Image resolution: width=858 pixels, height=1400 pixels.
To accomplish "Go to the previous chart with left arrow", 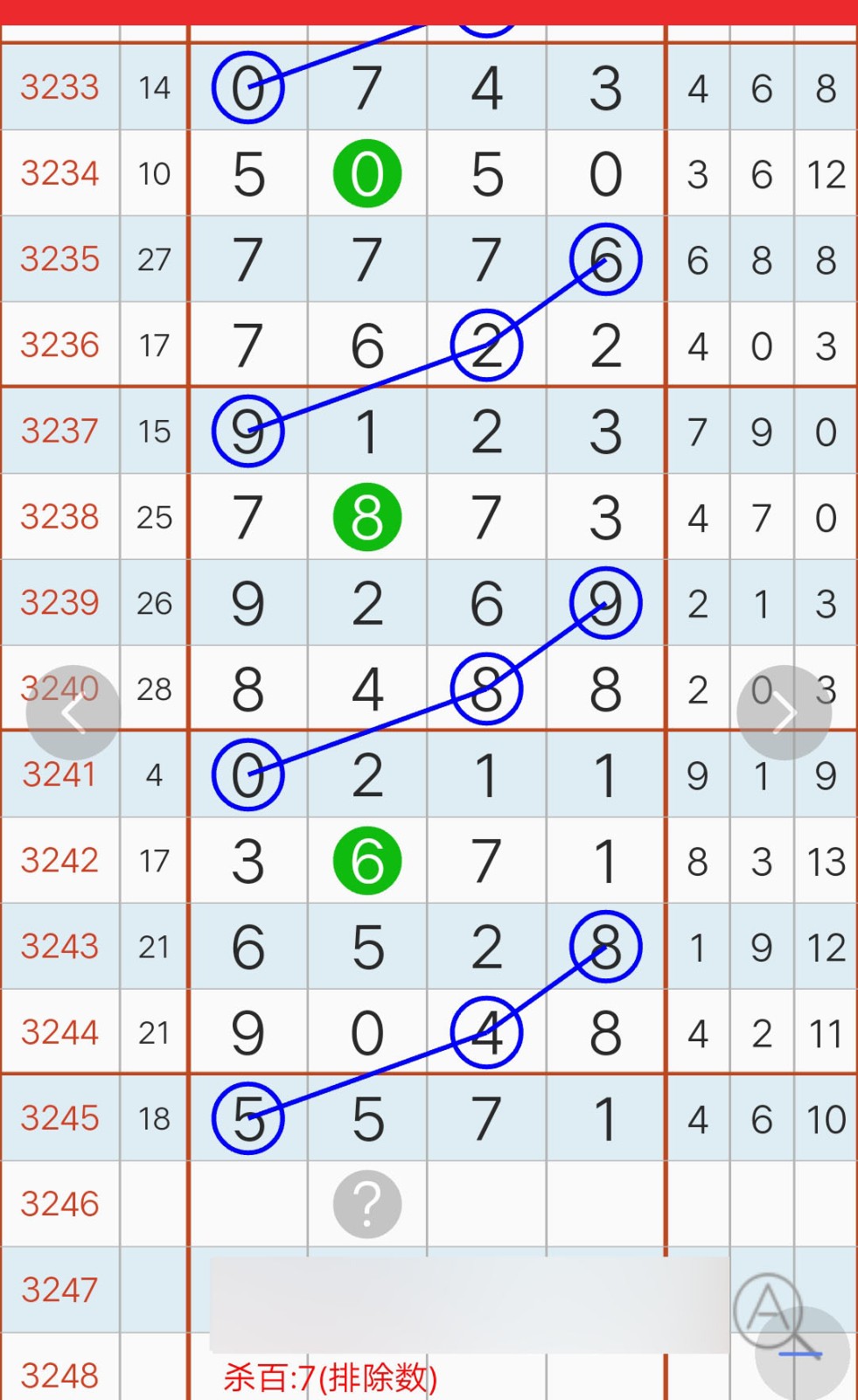I will coord(73,713).
